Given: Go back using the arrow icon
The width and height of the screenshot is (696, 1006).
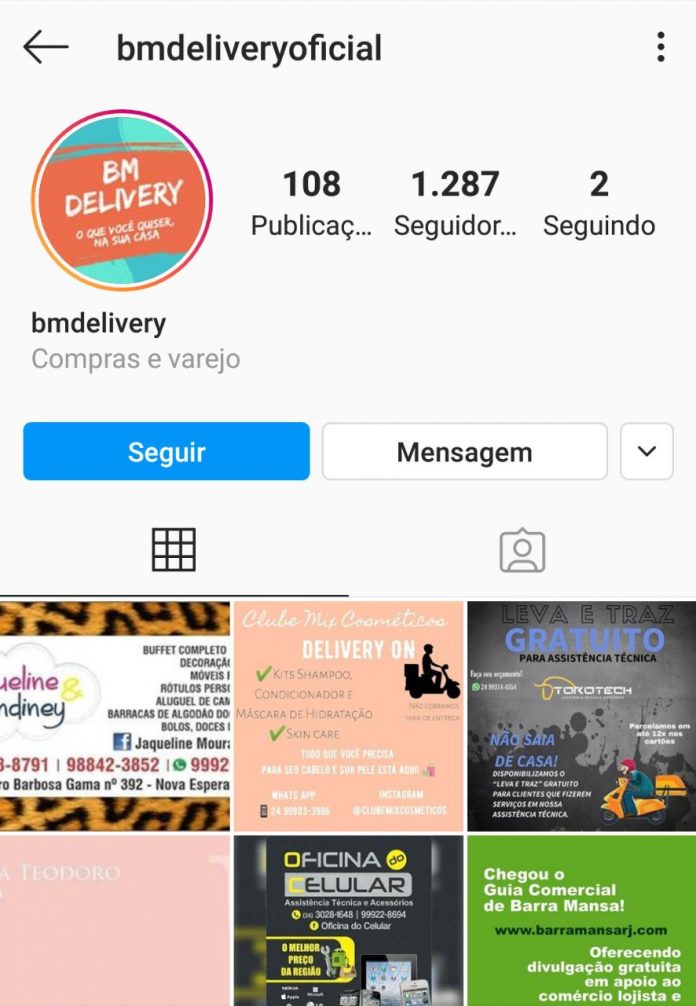Looking at the screenshot, I should [46, 47].
